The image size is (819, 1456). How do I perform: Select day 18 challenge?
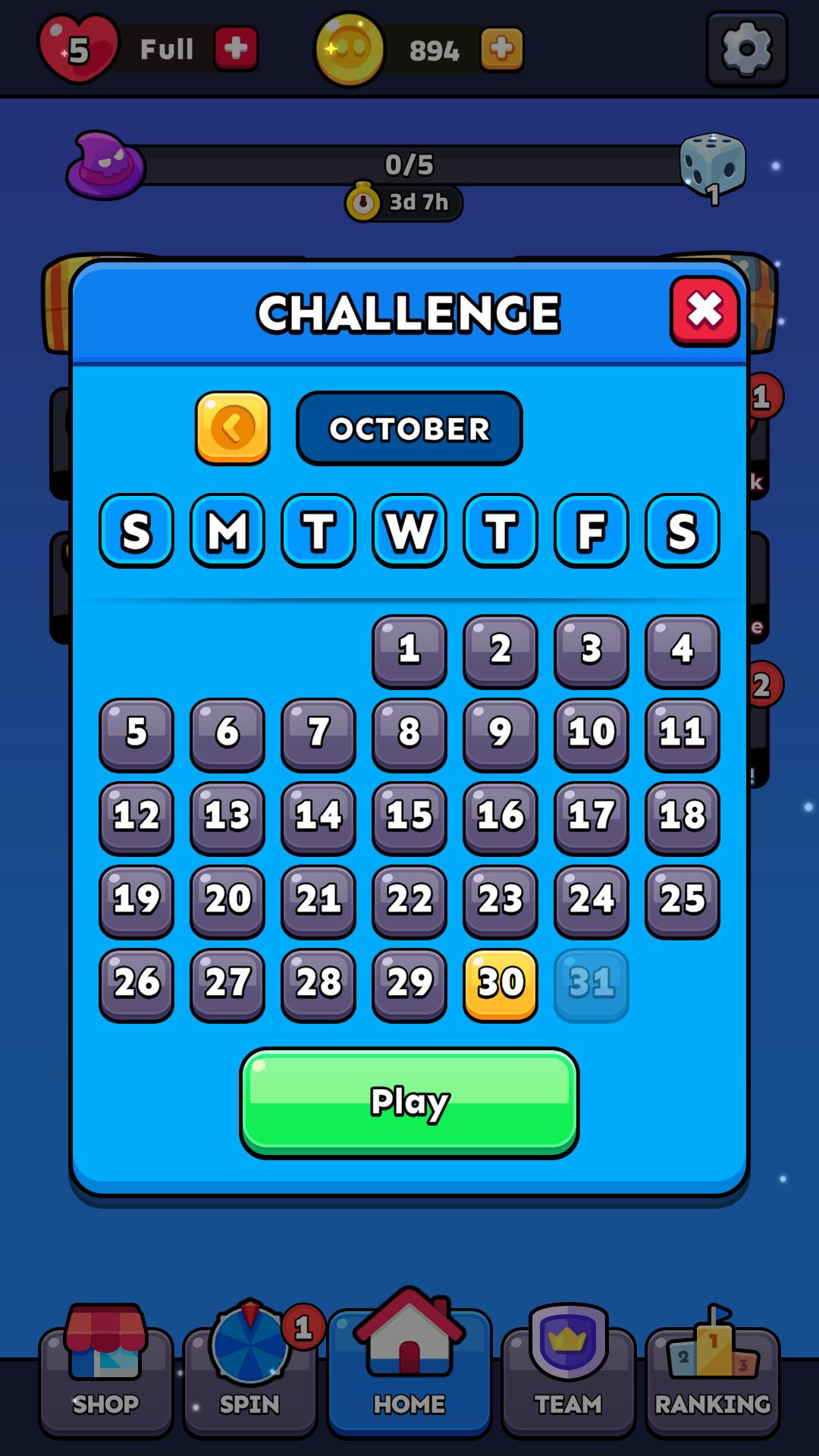tap(682, 817)
